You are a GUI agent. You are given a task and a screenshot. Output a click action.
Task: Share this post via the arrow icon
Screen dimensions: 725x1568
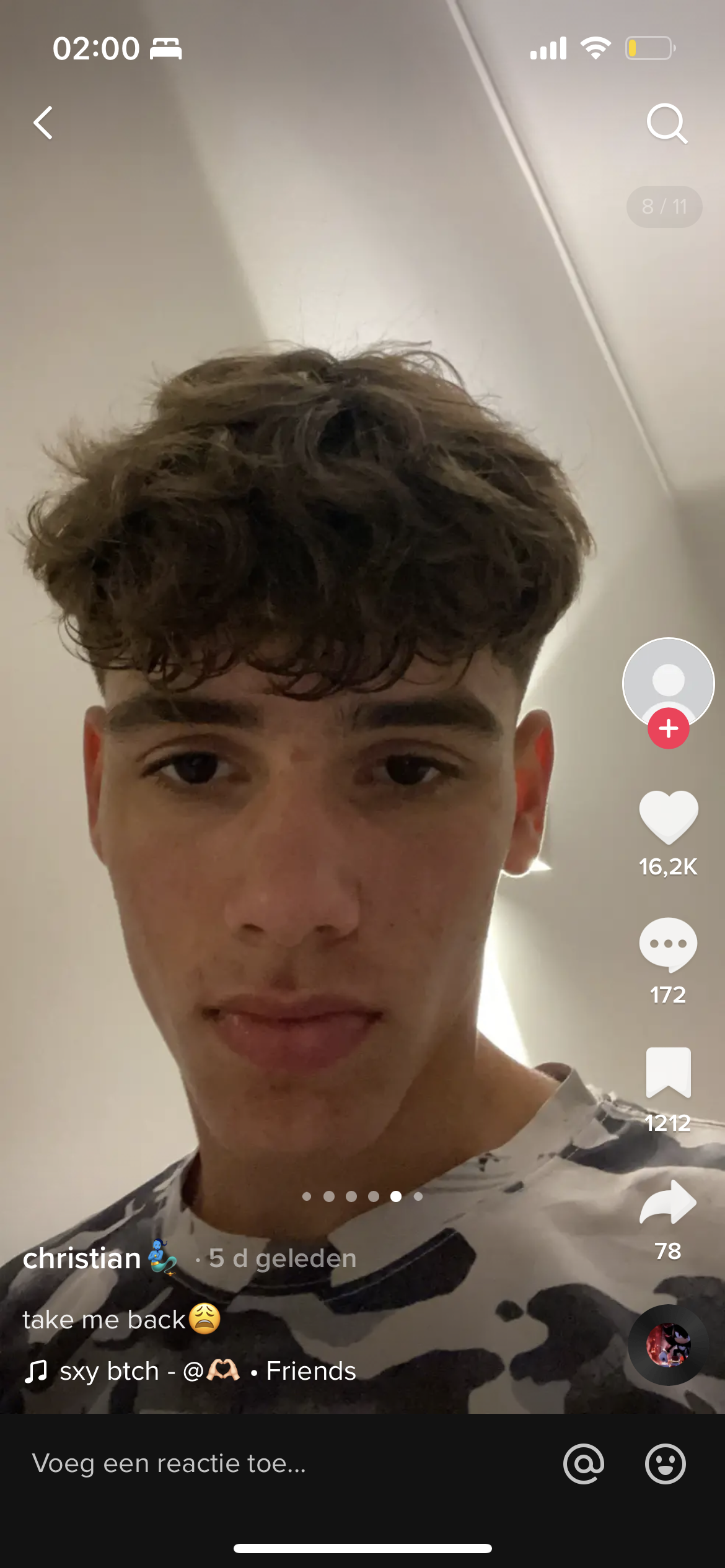click(668, 1202)
